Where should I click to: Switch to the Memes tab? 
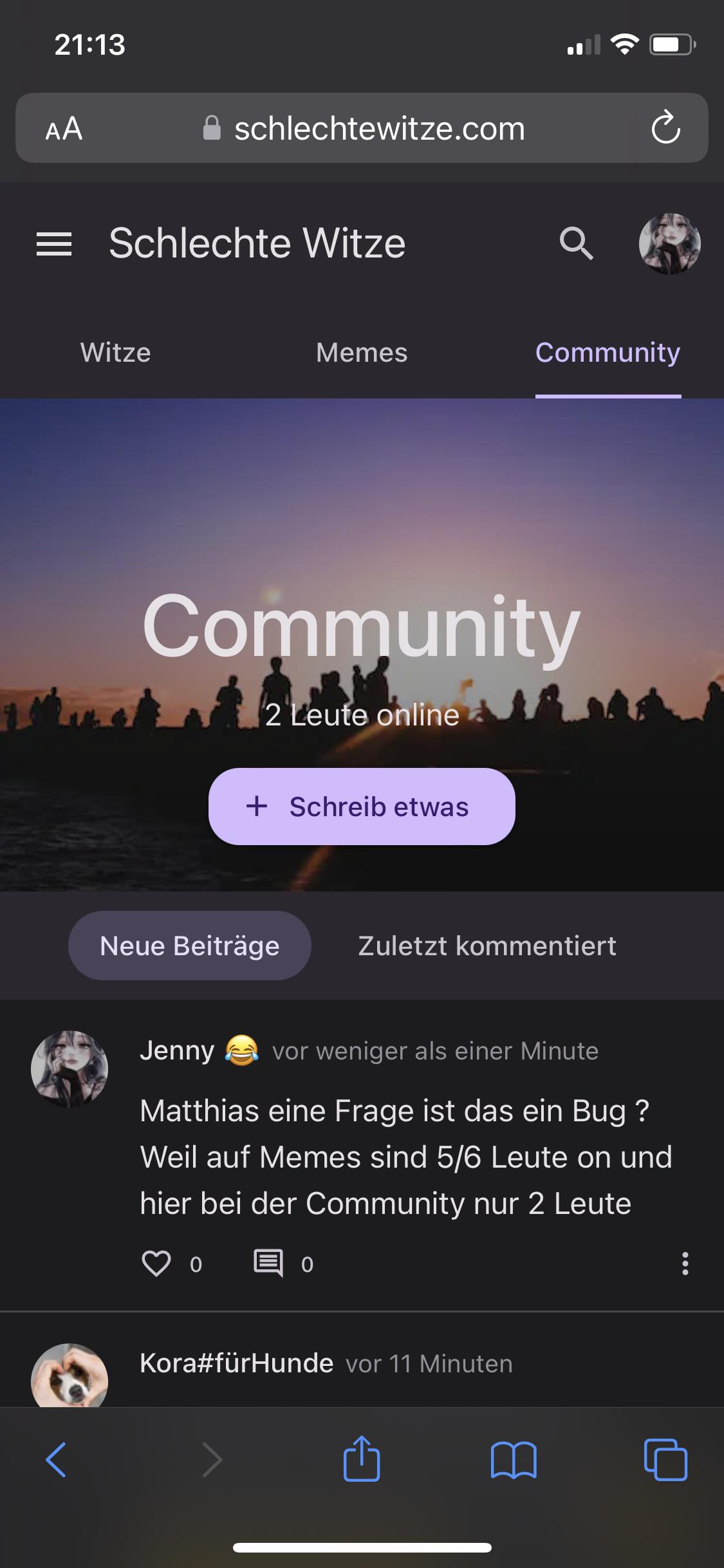pos(362,353)
